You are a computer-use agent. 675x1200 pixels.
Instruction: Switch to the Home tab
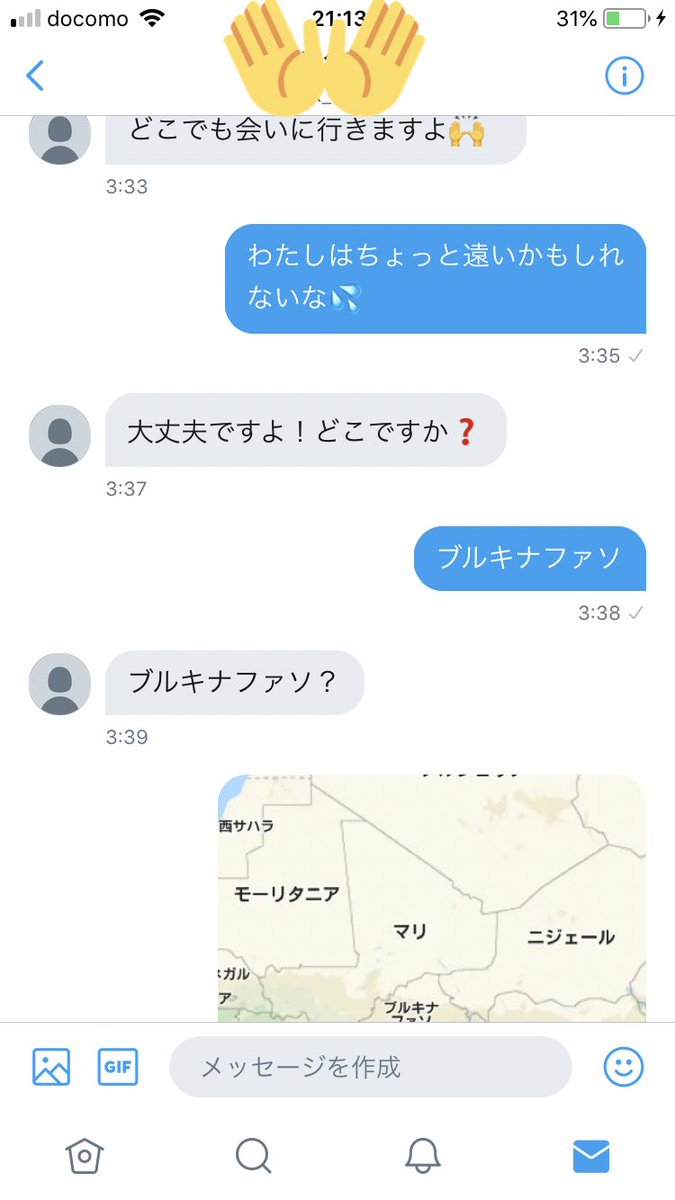pyautogui.click(x=84, y=1156)
